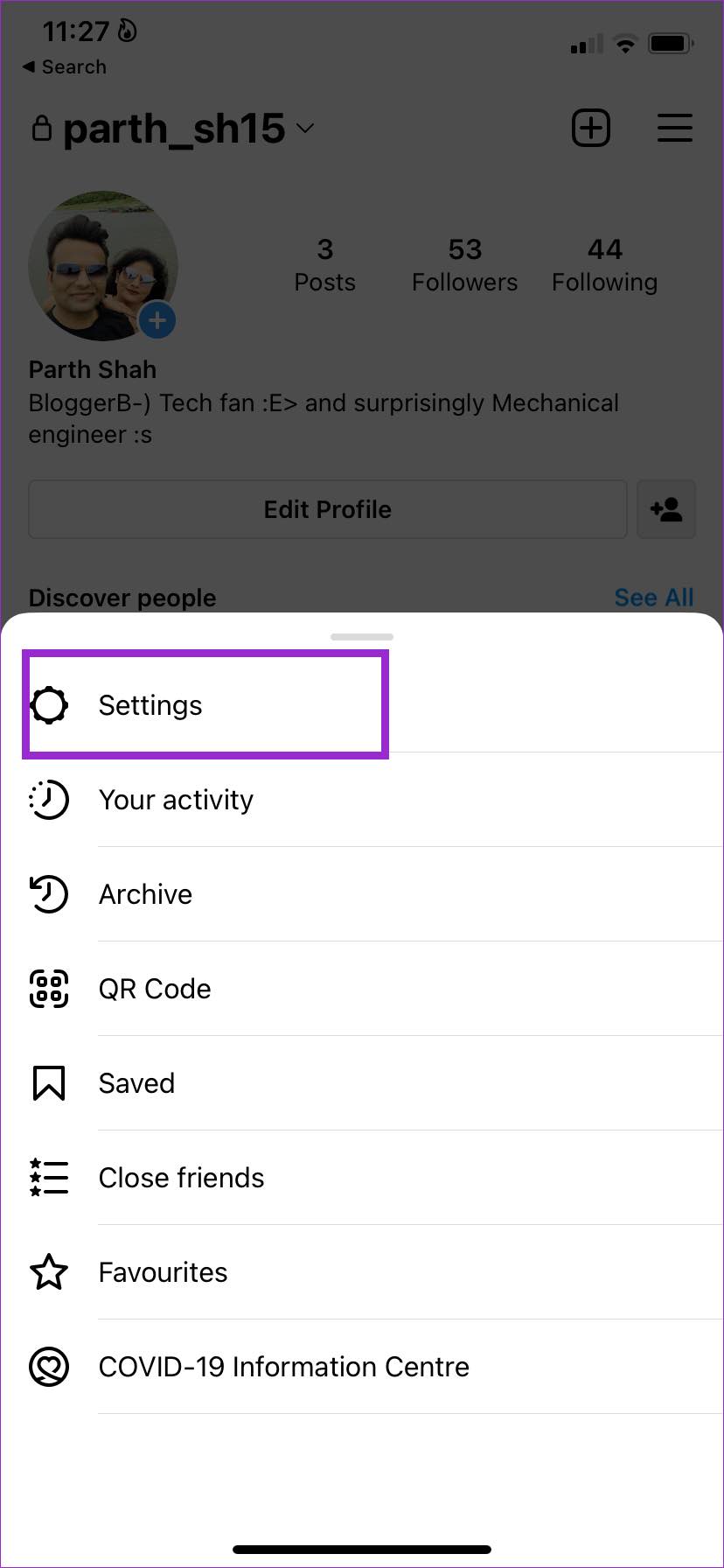View Following count
The width and height of the screenshot is (724, 1568).
604,262
